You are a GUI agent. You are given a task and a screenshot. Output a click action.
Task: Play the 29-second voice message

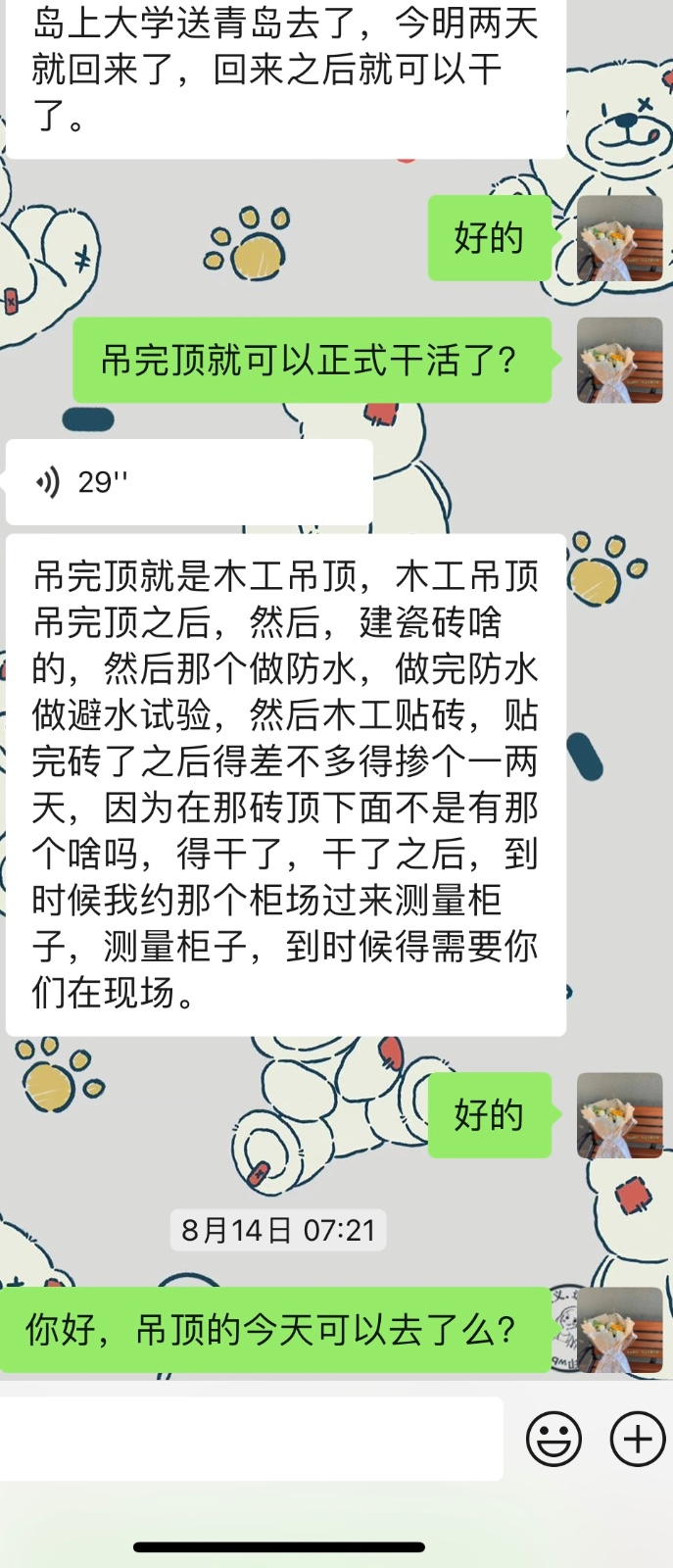click(188, 482)
